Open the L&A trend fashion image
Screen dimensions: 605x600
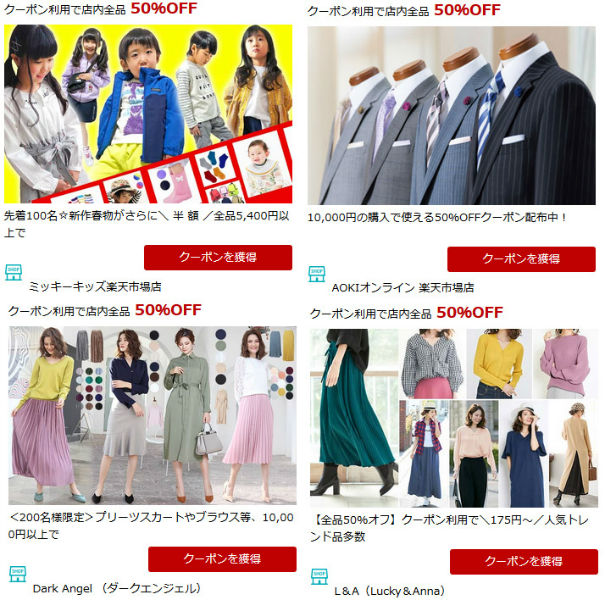coord(451,415)
